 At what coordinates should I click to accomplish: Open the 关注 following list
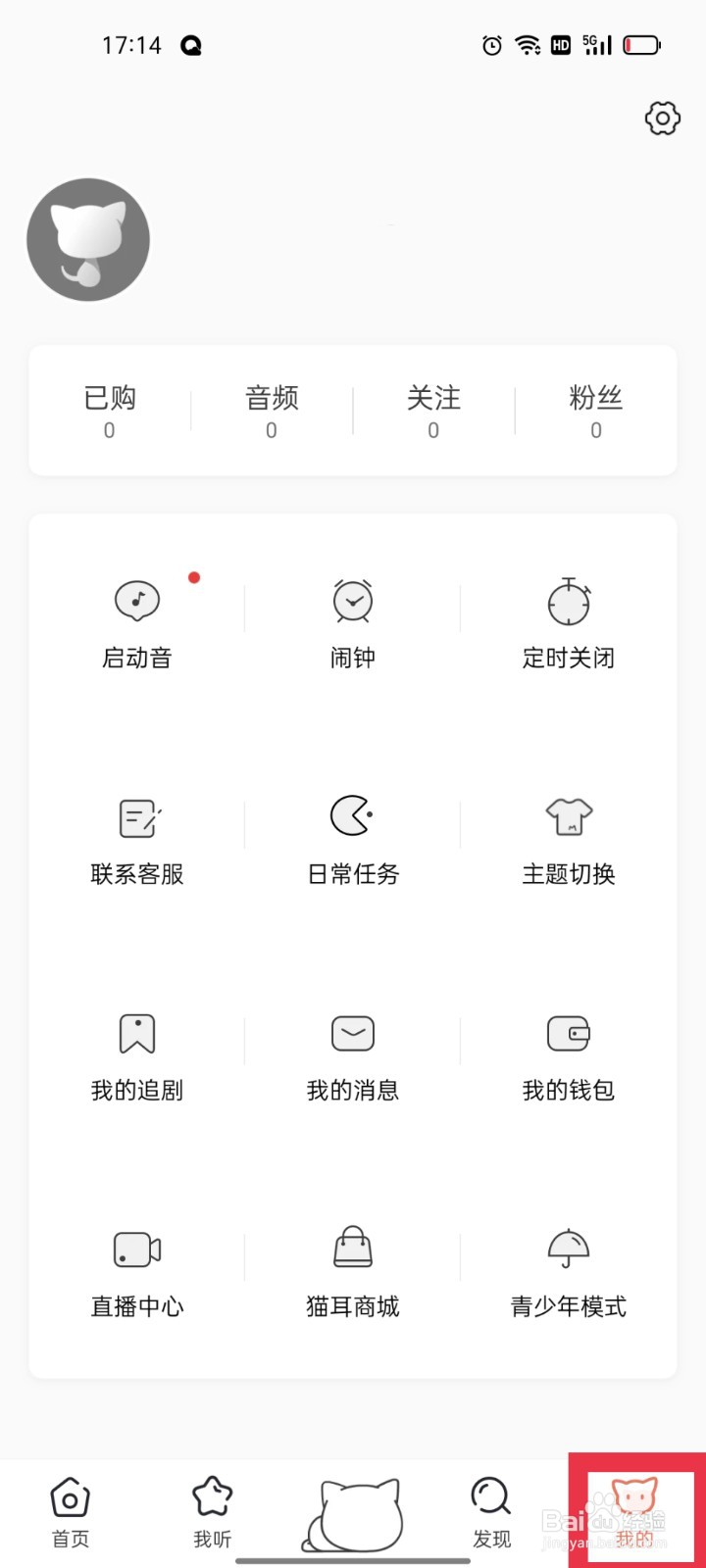pos(433,411)
